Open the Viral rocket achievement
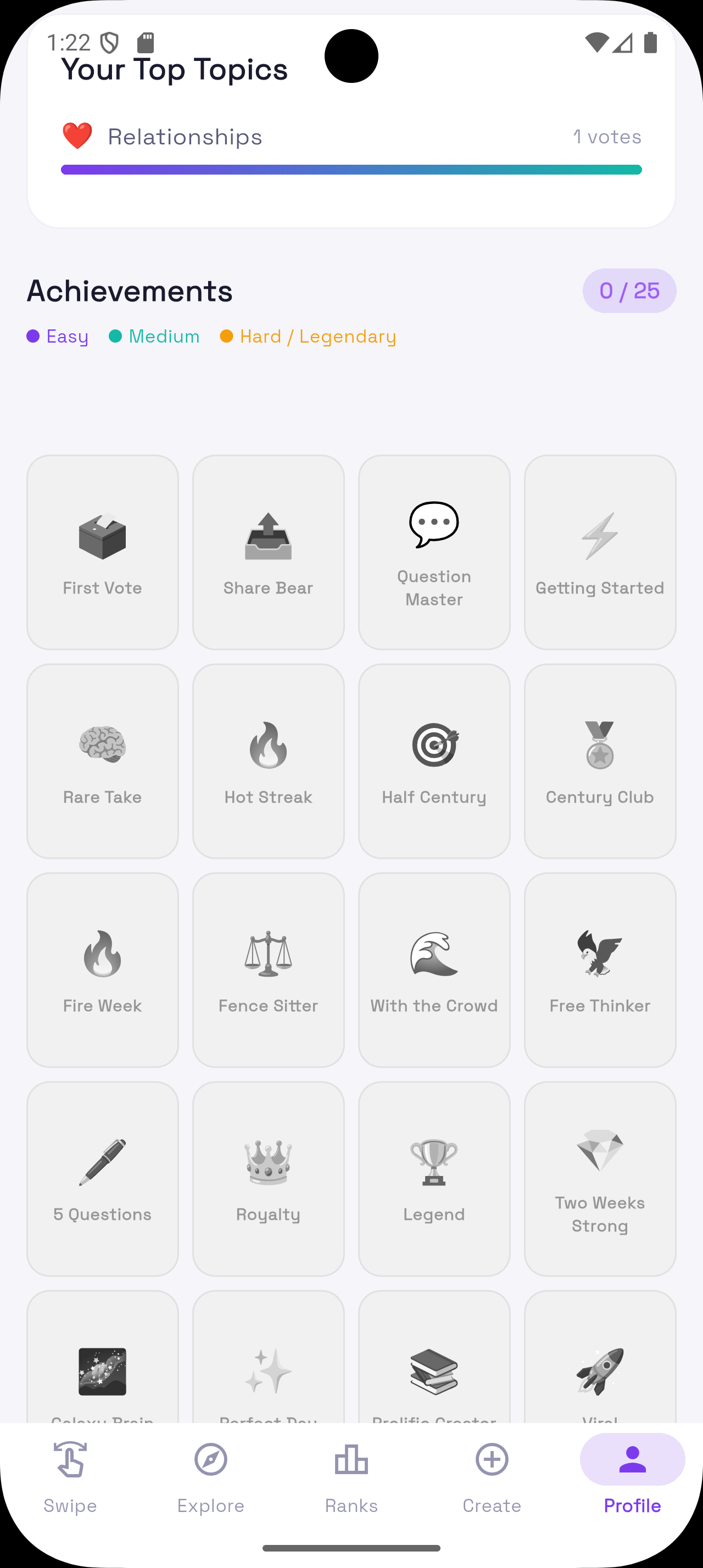 point(600,1371)
